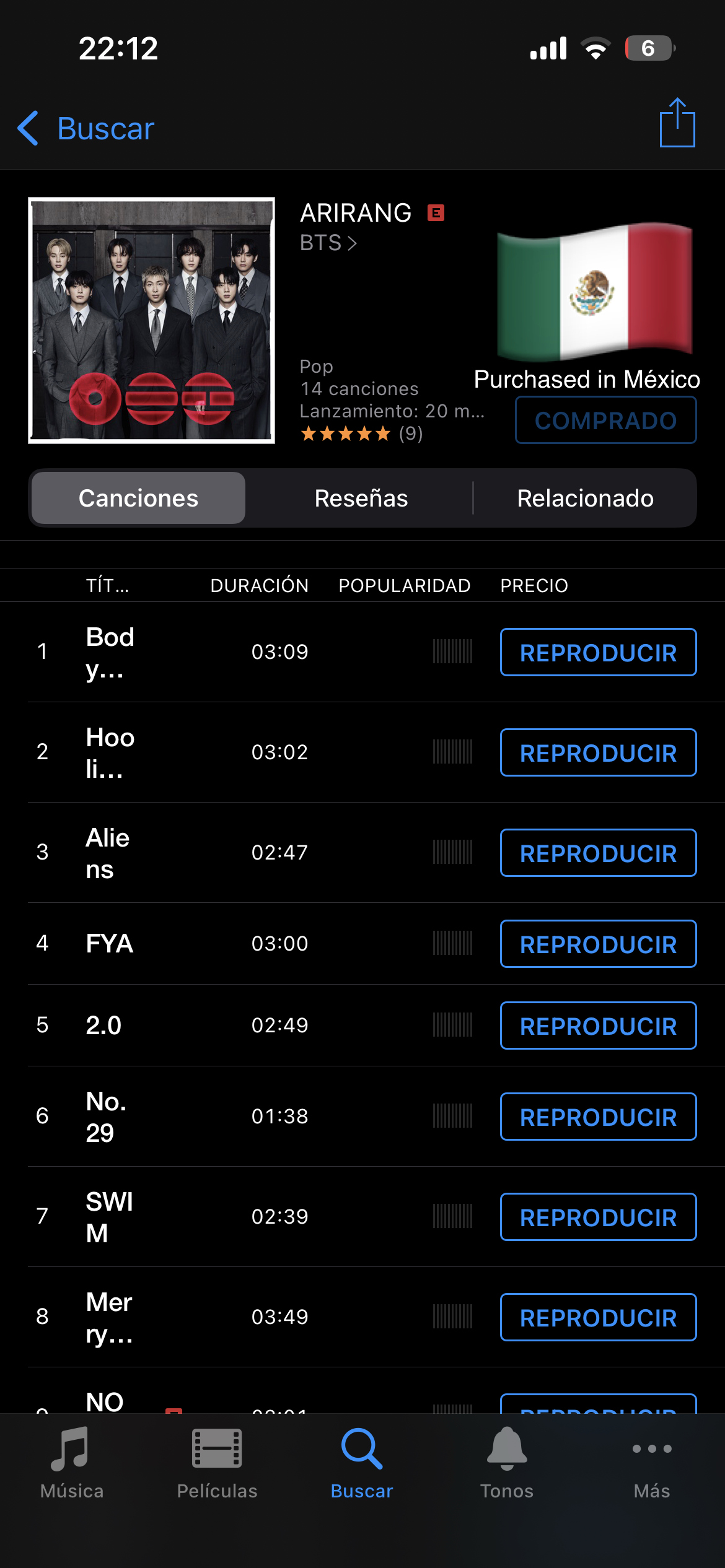Switch to the Reseñas segment
The image size is (725, 1568).
[361, 498]
